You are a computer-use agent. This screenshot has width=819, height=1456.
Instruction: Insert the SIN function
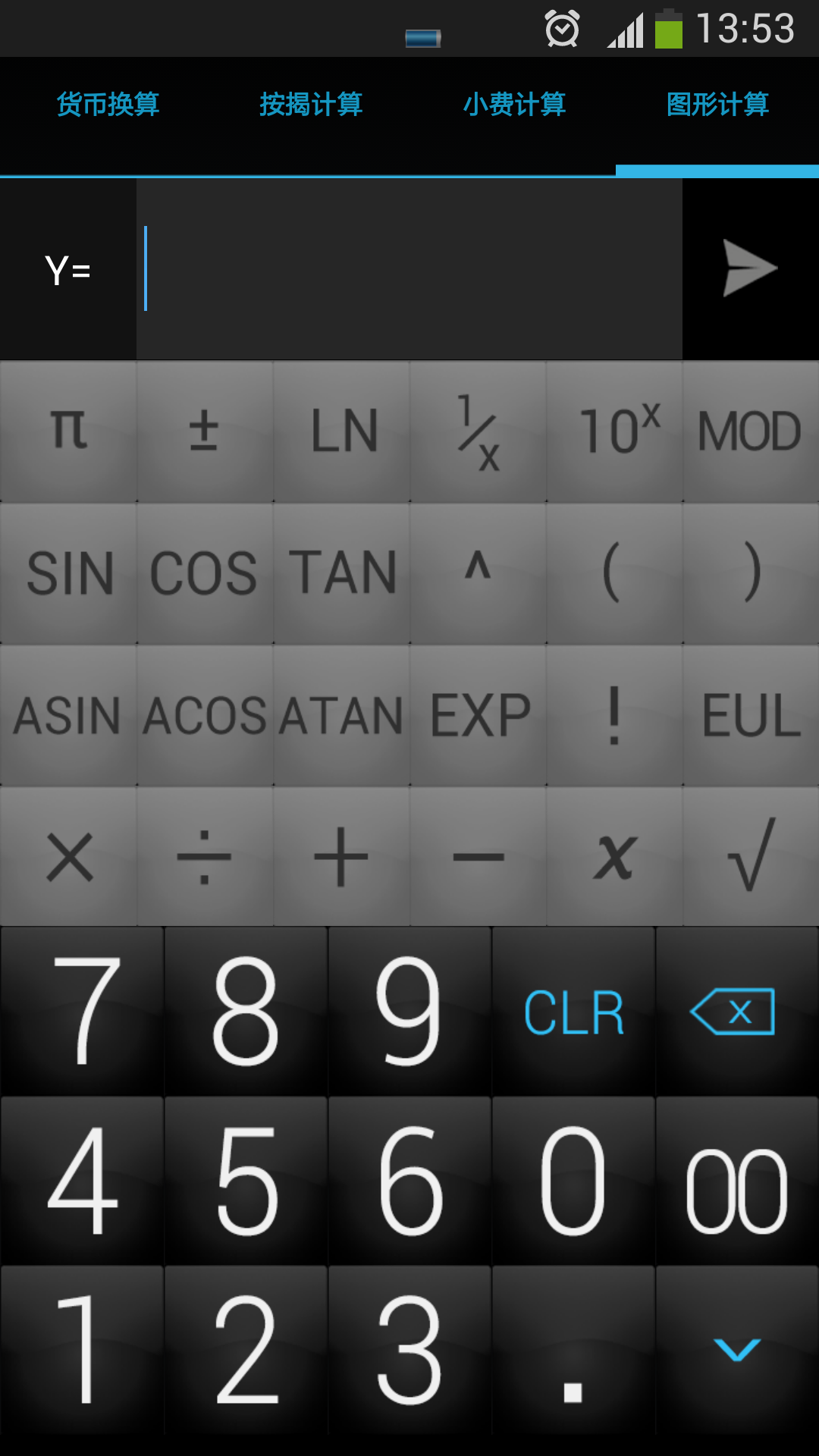(70, 573)
